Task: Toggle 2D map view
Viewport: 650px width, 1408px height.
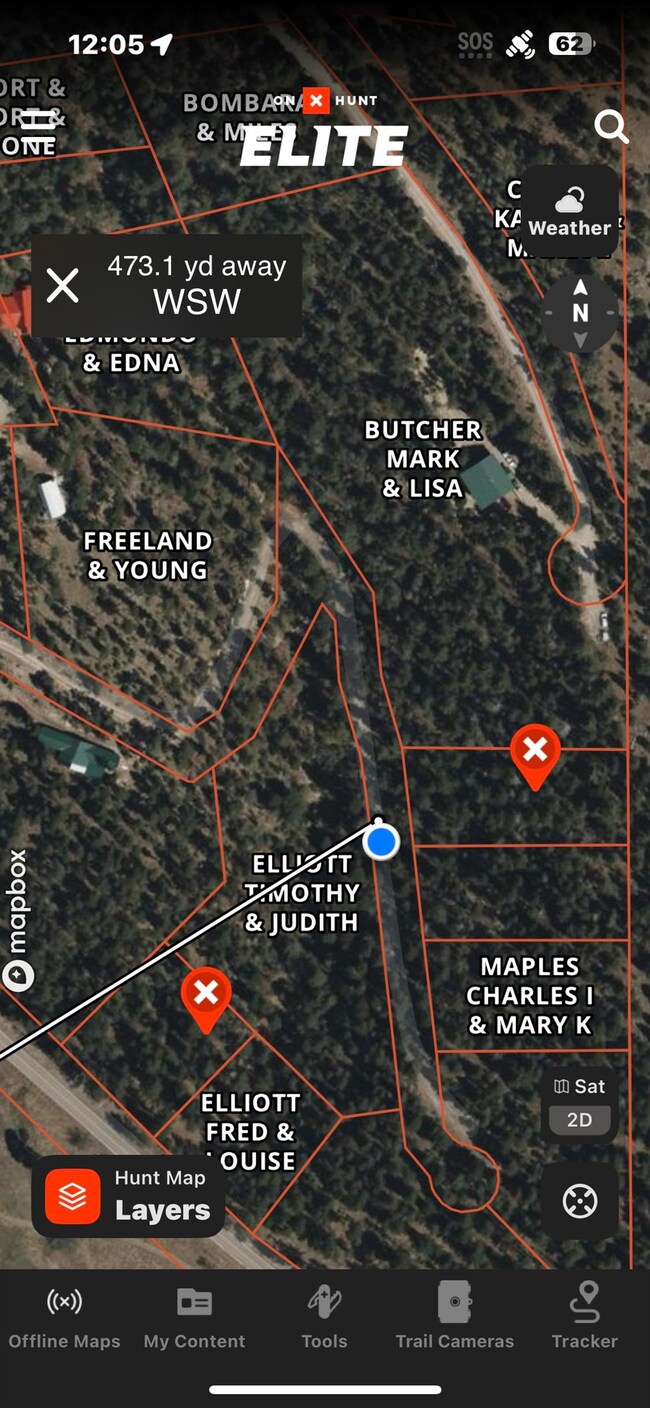Action: coord(580,1120)
